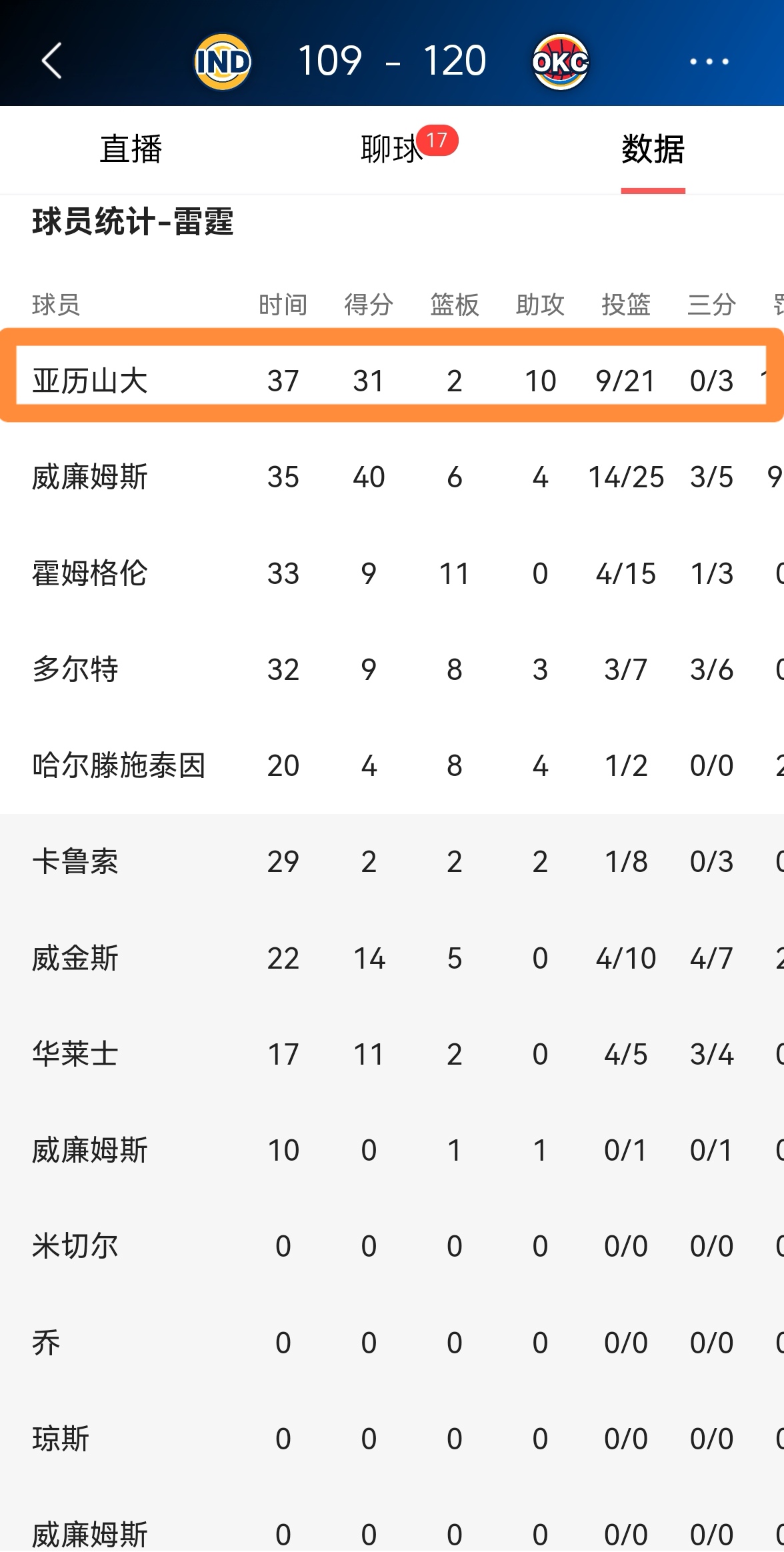Image resolution: width=784 pixels, height=1552 pixels.
Task: Select the OKC Thunder team logo
Action: click(560, 59)
